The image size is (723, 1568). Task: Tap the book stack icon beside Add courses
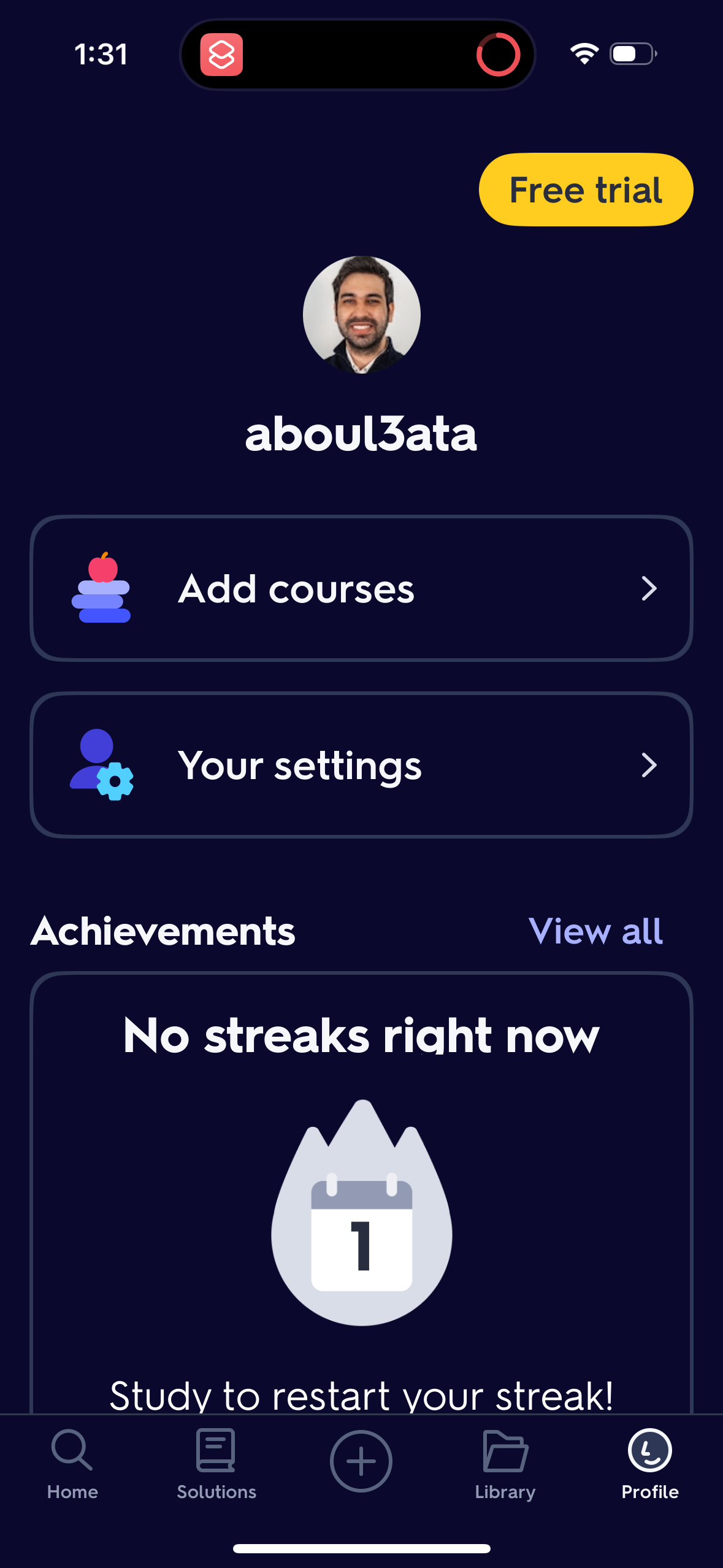(103, 588)
